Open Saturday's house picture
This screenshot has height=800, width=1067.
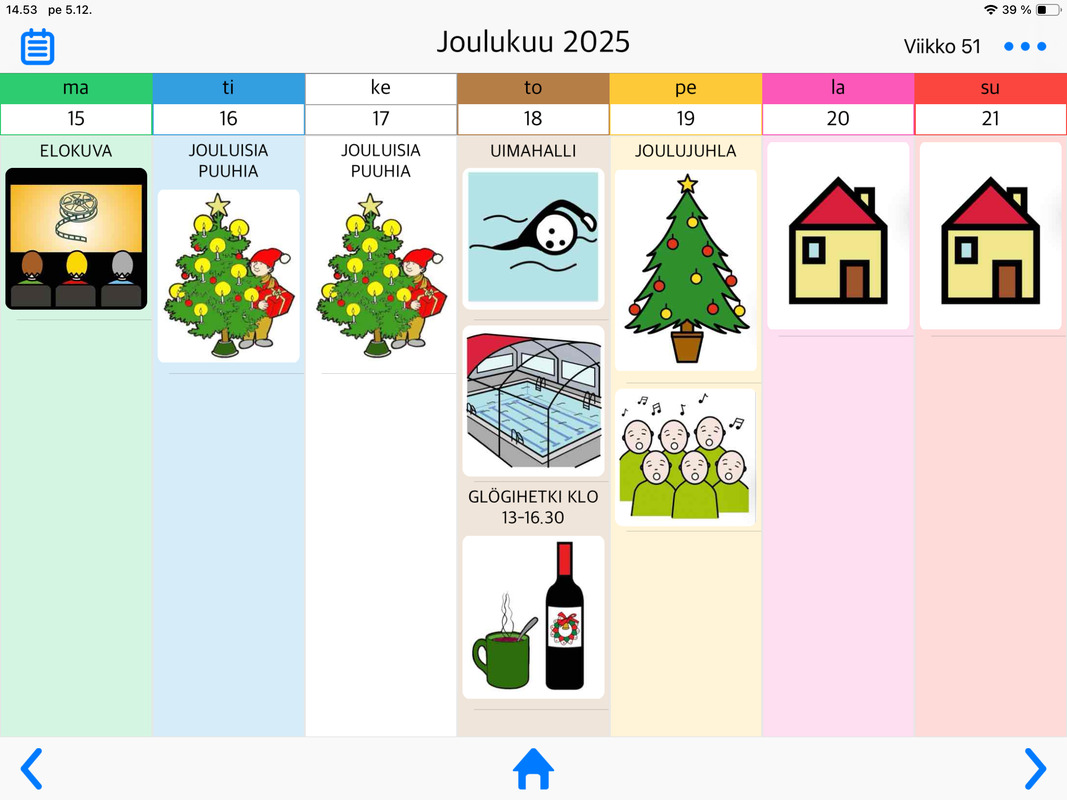838,236
